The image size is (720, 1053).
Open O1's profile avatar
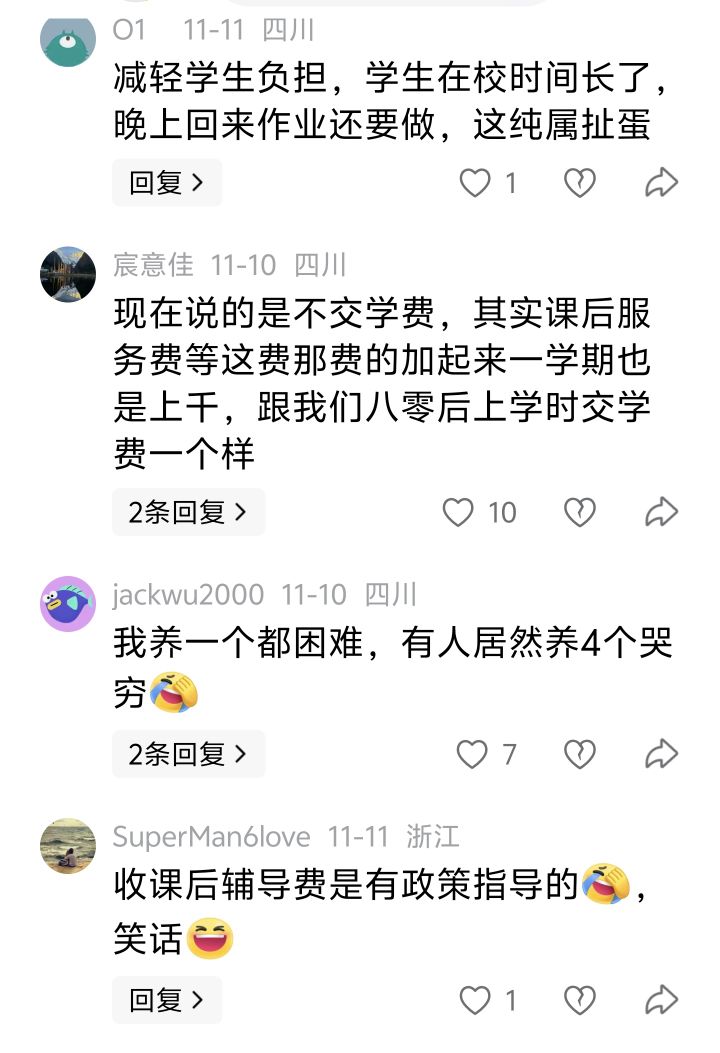click(x=68, y=40)
